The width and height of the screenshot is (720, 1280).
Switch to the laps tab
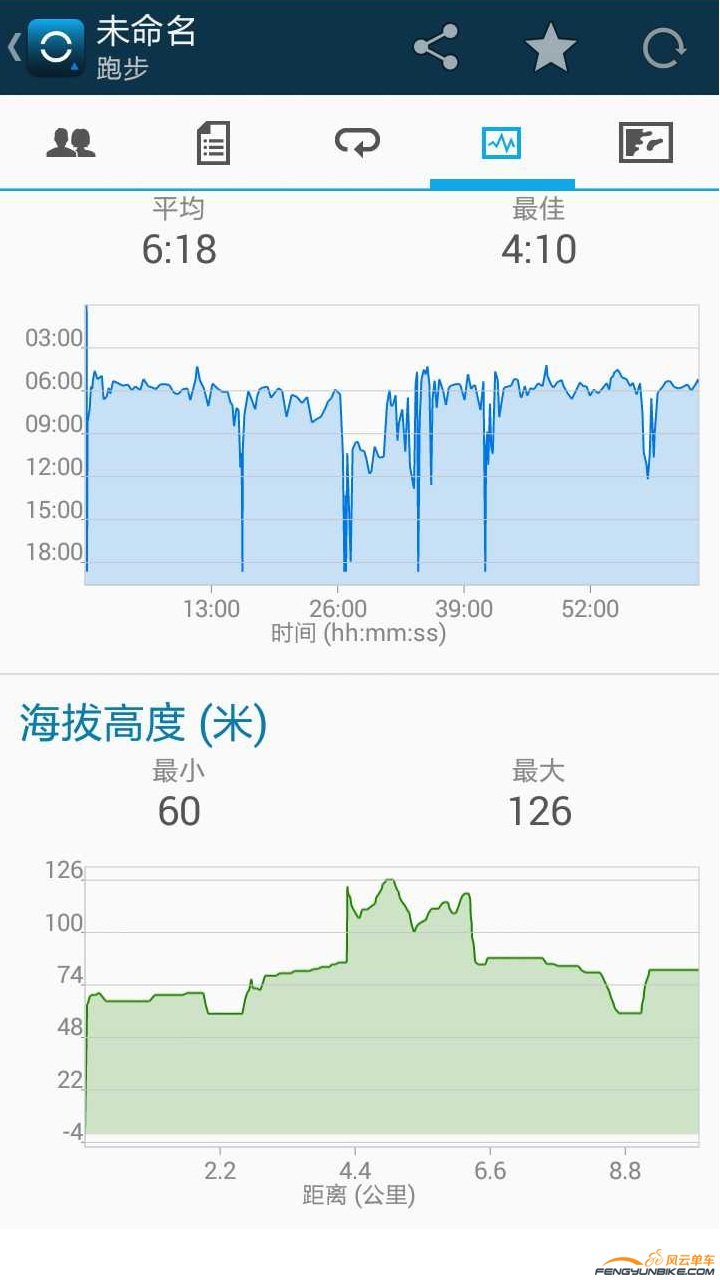[x=357, y=143]
